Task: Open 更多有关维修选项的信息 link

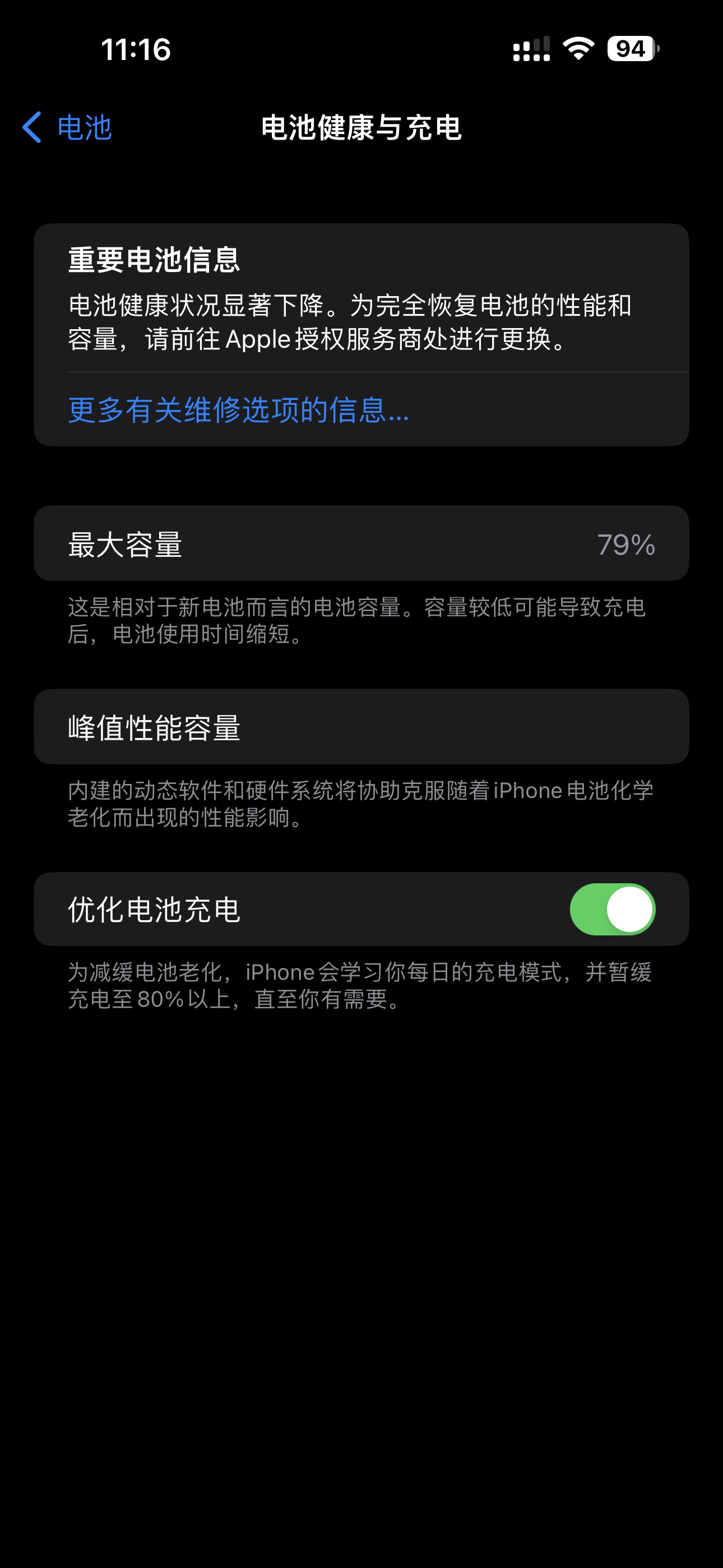Action: tap(239, 409)
